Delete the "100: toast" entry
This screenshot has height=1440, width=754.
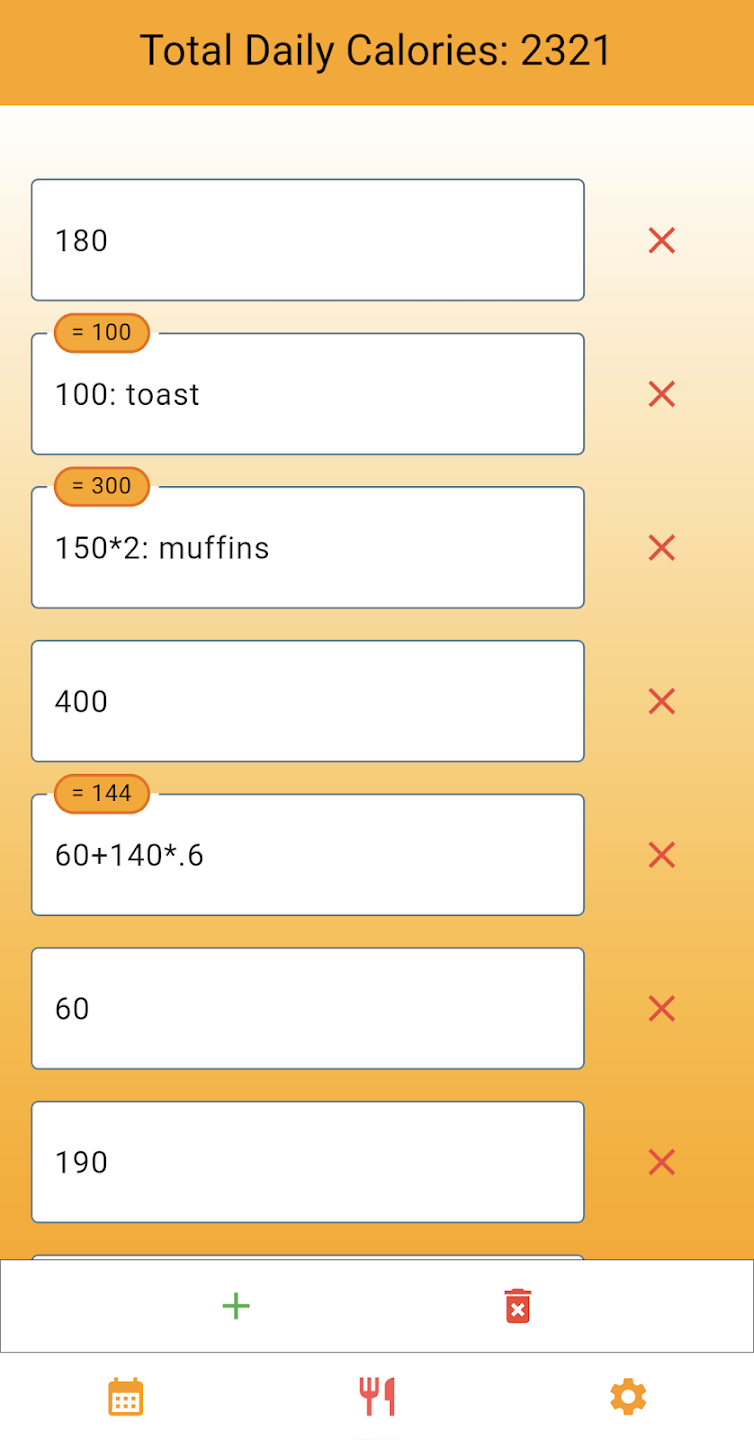pos(660,394)
